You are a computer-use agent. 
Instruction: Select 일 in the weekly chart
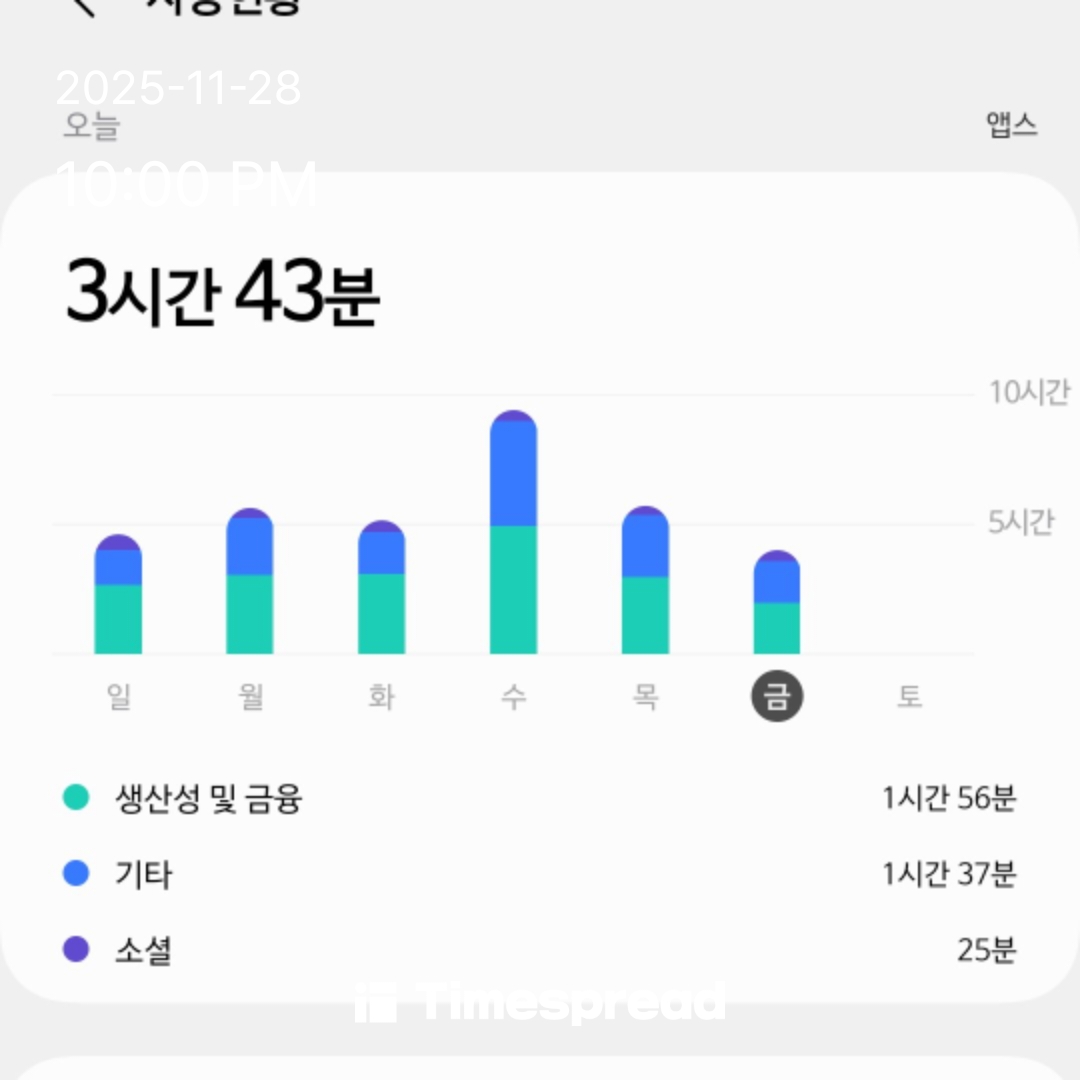click(119, 696)
